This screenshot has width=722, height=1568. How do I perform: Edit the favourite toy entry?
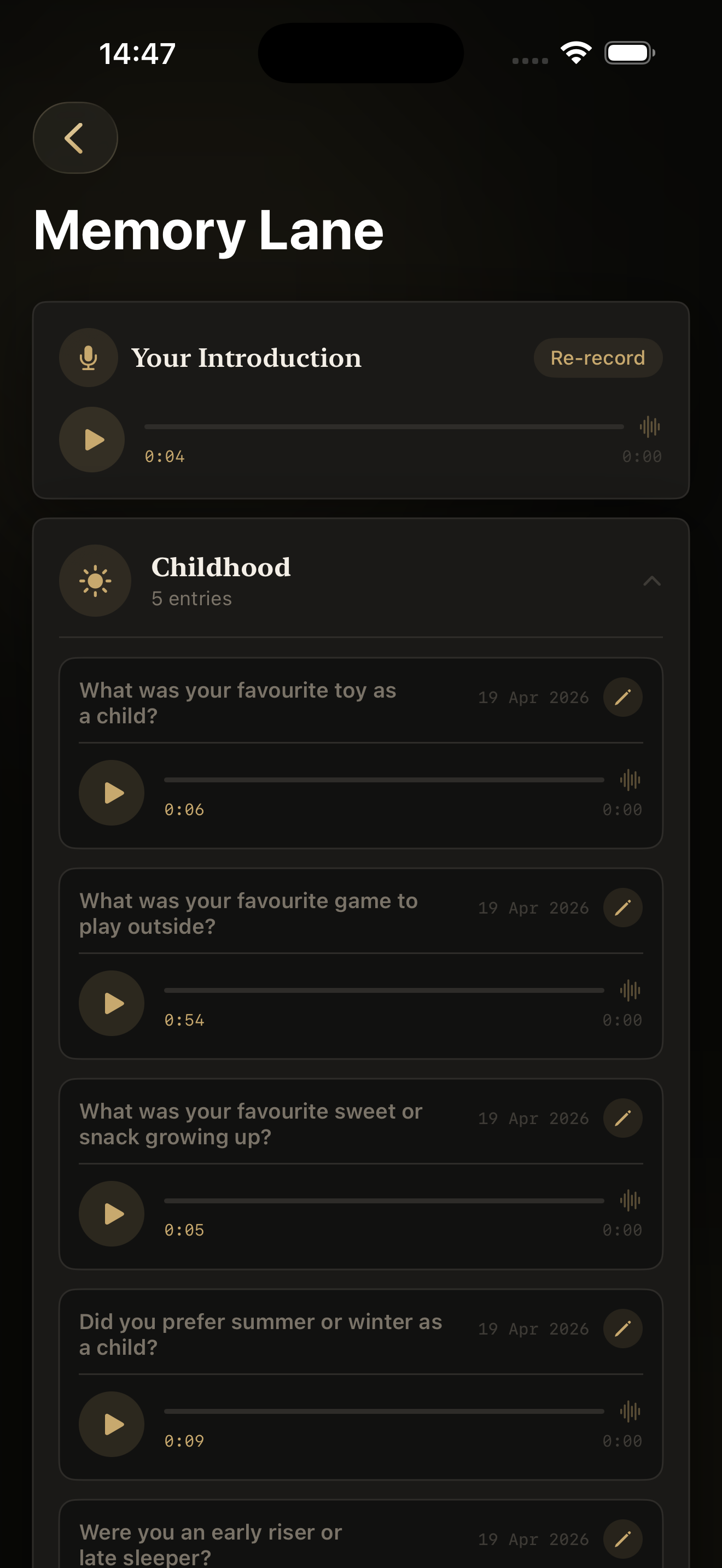pyautogui.click(x=624, y=698)
